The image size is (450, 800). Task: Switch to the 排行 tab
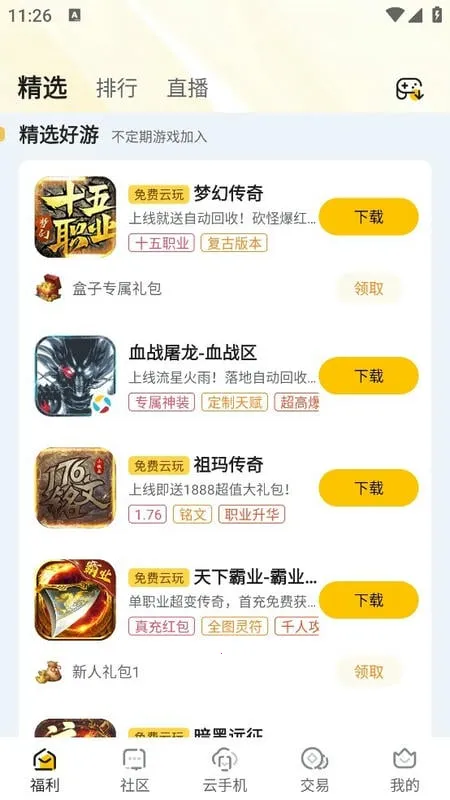117,88
